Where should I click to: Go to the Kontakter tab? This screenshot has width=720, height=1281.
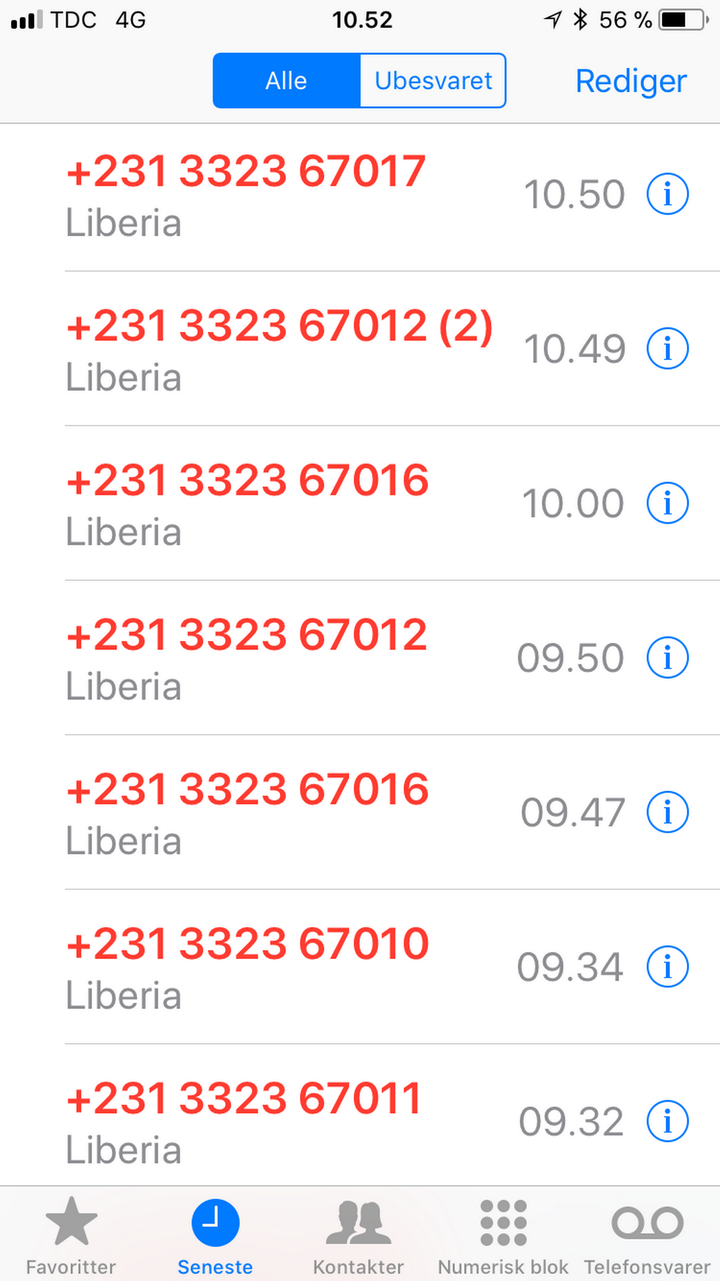click(358, 1237)
